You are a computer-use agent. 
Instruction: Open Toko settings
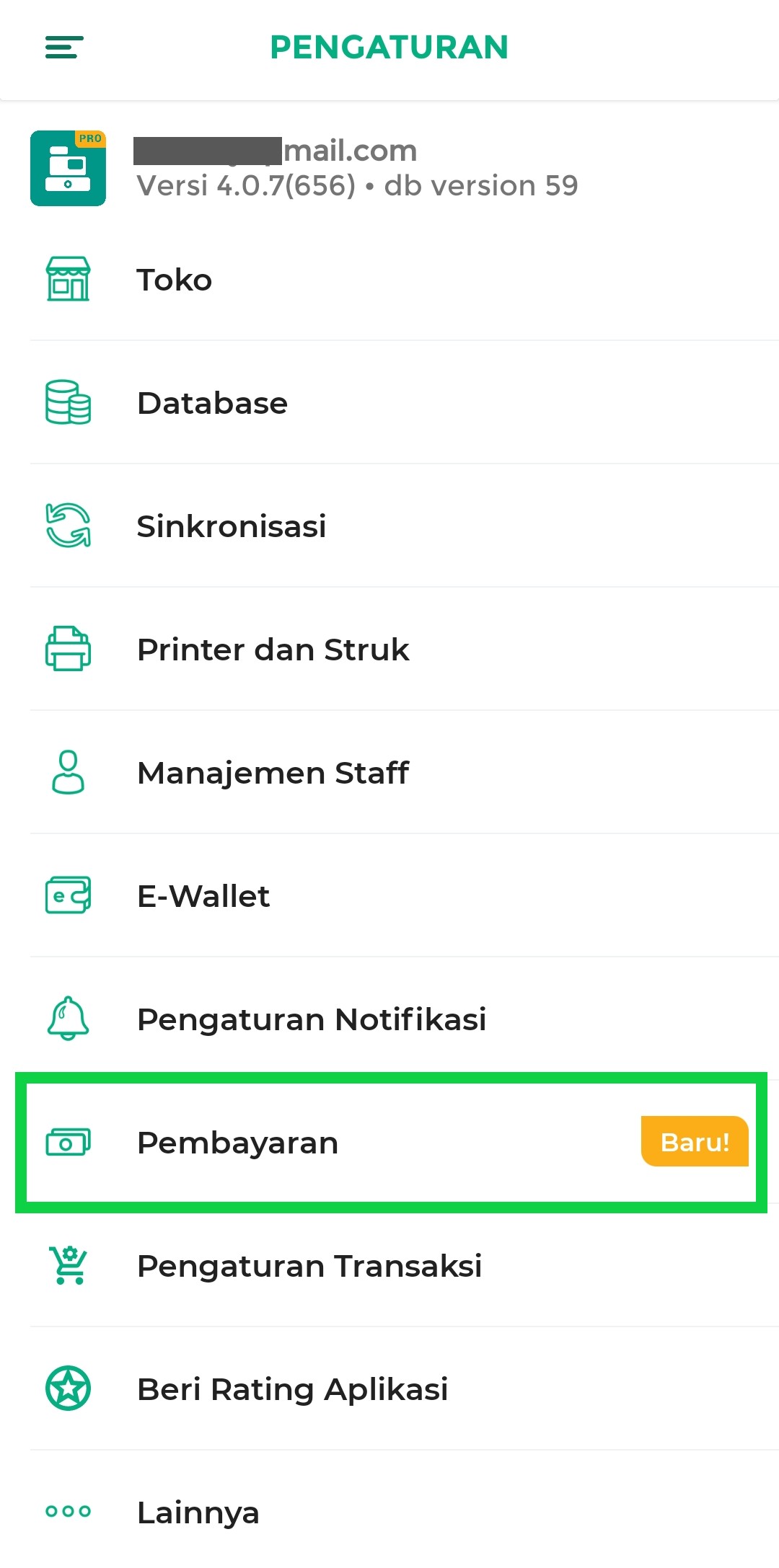coord(175,280)
